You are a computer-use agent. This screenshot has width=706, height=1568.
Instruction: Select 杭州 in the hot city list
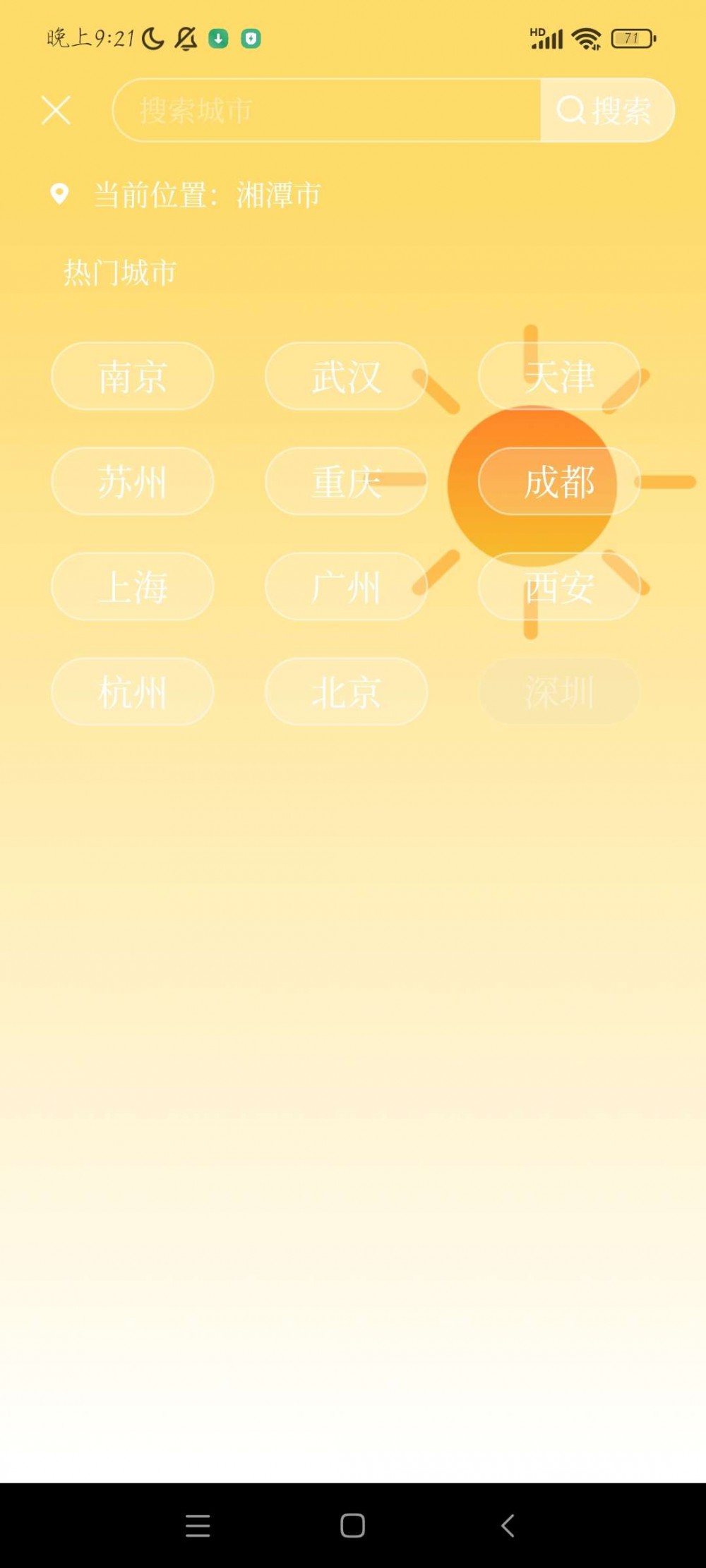133,692
